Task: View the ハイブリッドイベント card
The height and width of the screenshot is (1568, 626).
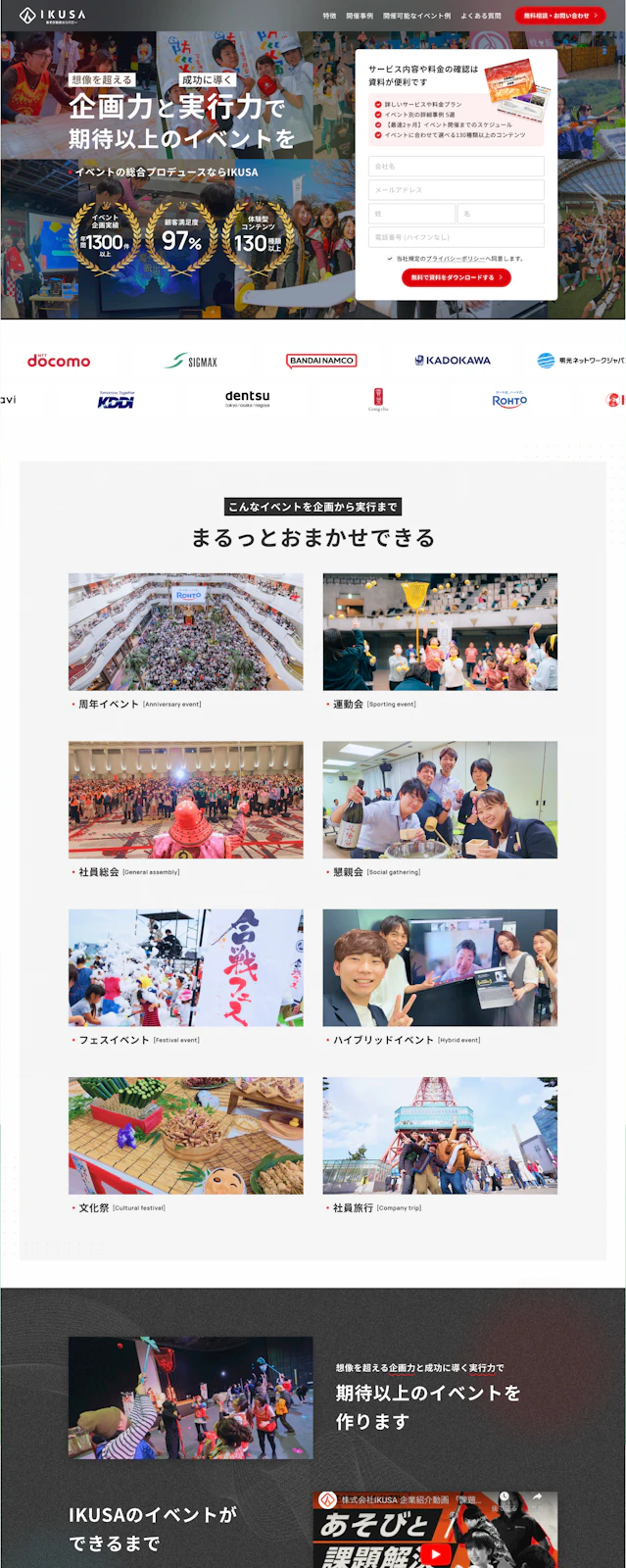Action: coord(440,967)
